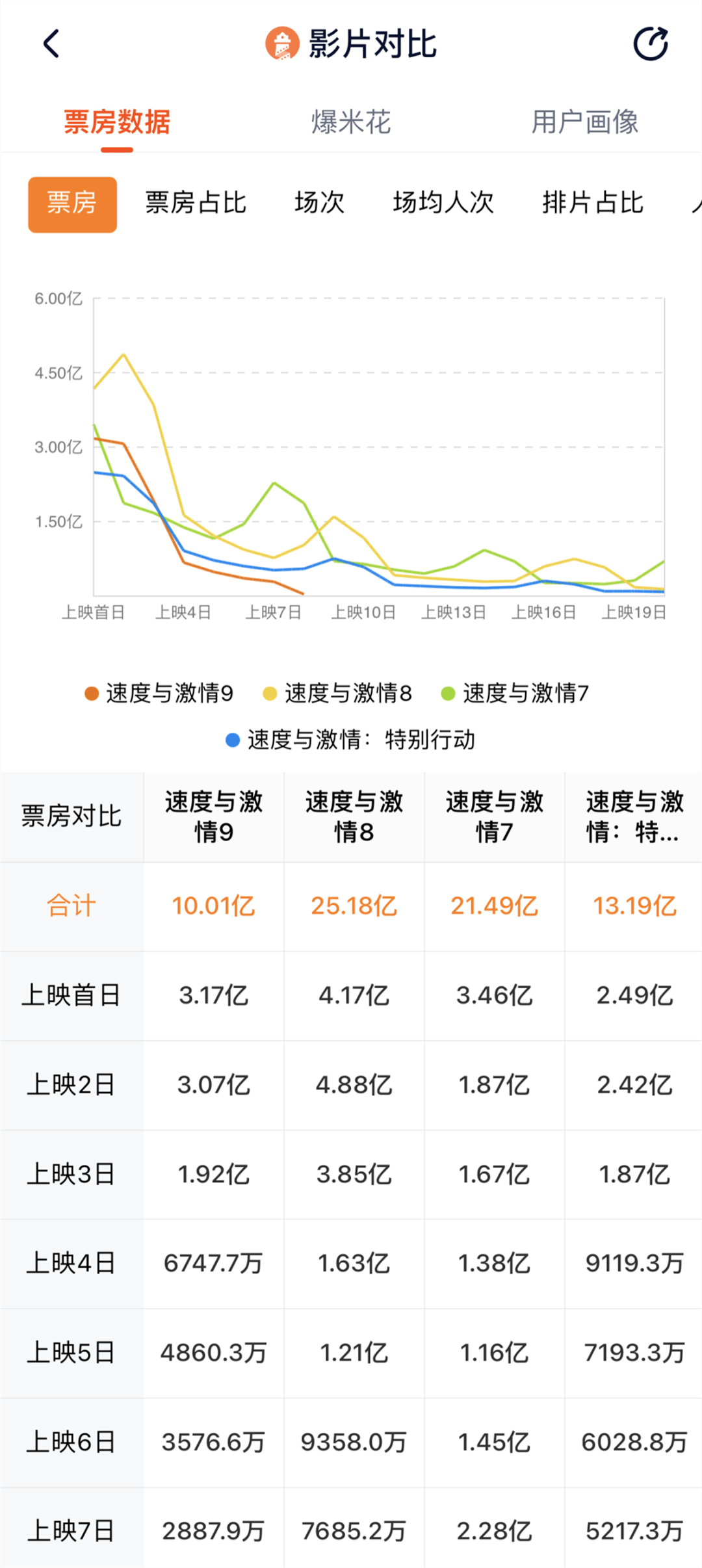The image size is (702, 1568).
Task: Toggle the 速度与激情：特别行动 legend item
Action: pos(351,740)
